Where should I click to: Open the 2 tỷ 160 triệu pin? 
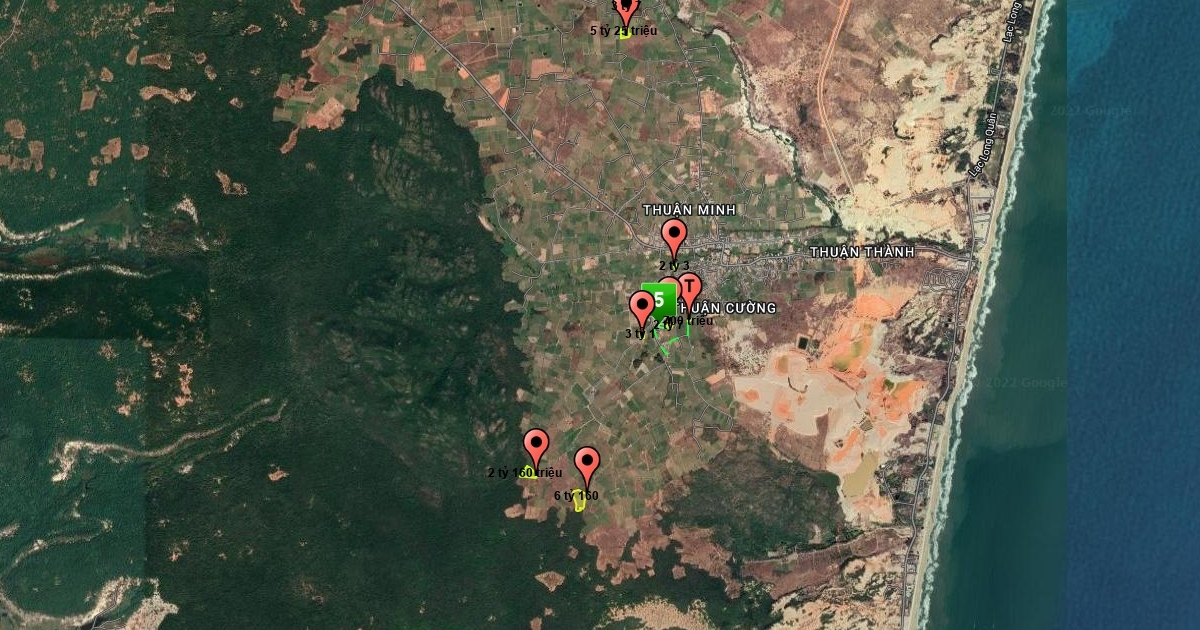536,445
